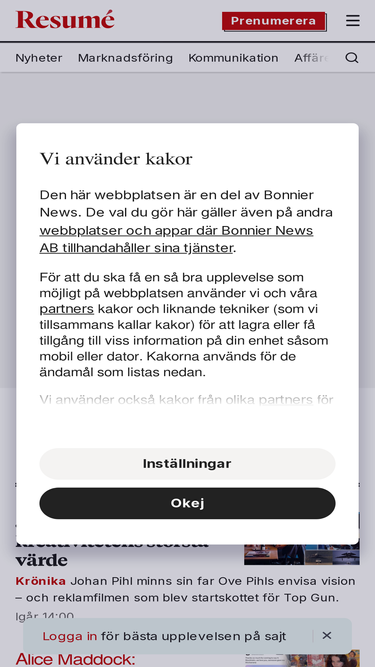This screenshot has width=375, height=667.
Task: Accept cookies with the Okej button
Action: pos(187,503)
